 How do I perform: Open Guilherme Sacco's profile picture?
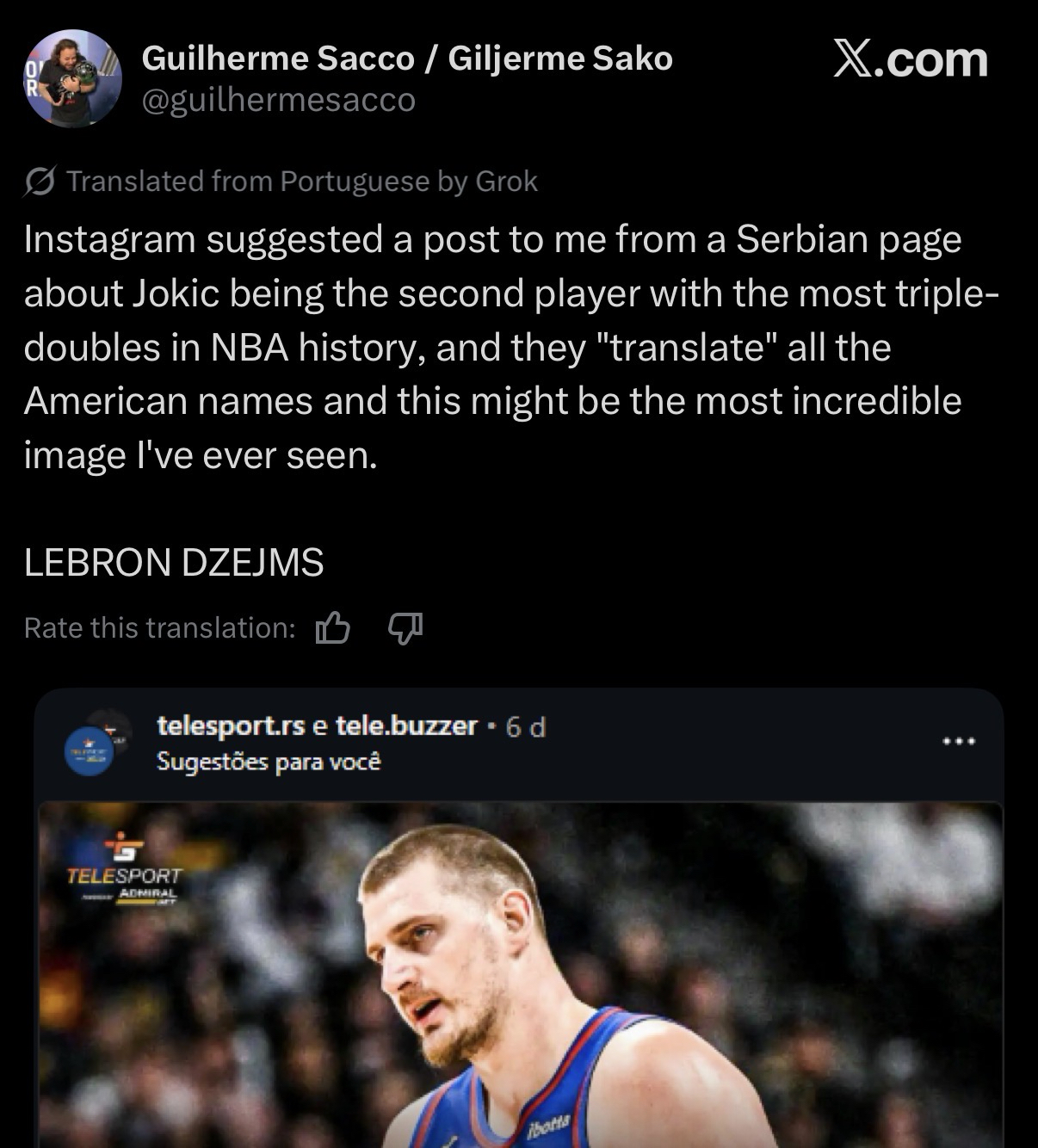point(72,79)
